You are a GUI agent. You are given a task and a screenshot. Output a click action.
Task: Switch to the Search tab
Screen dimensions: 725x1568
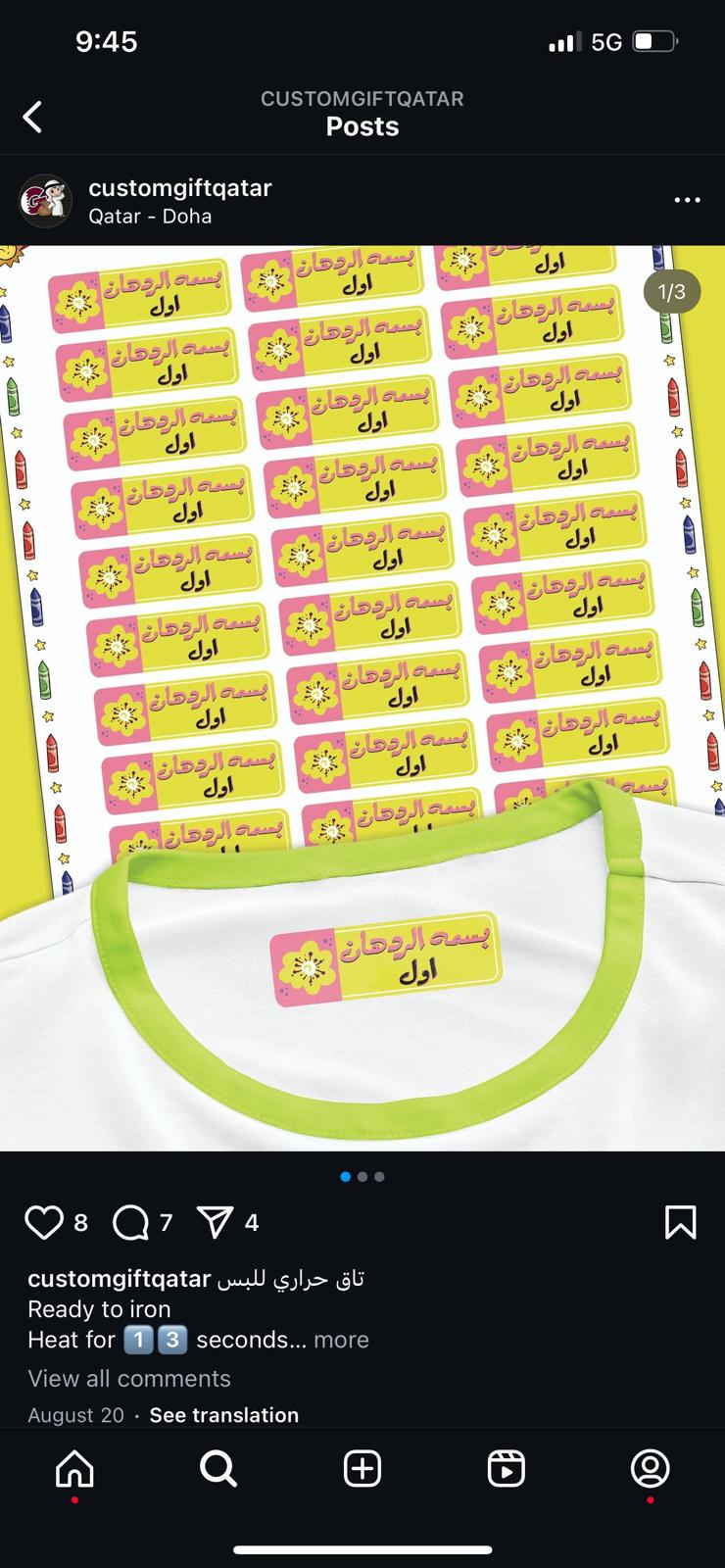217,1469
